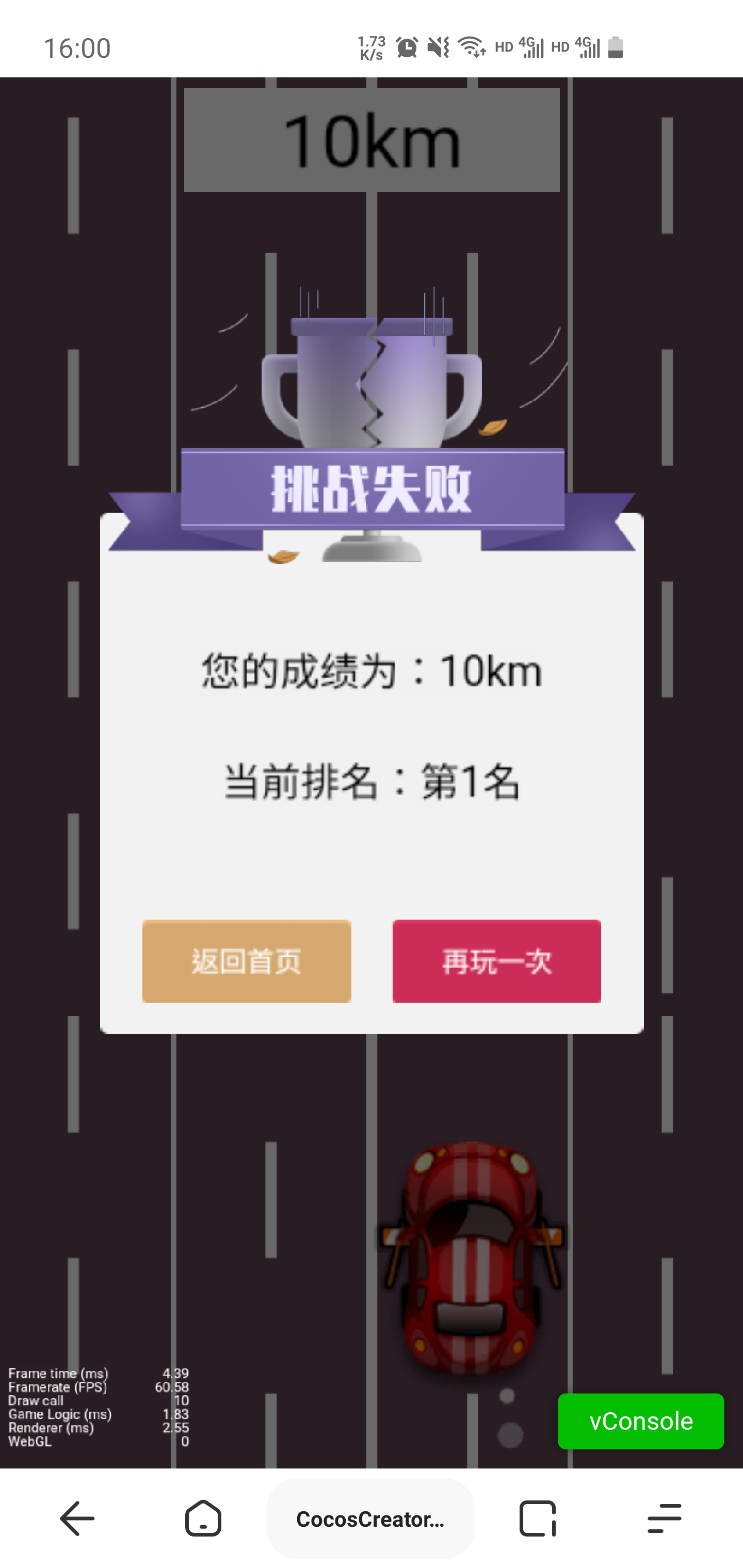
Task: Open the vConsole debug panel
Action: 640,1420
